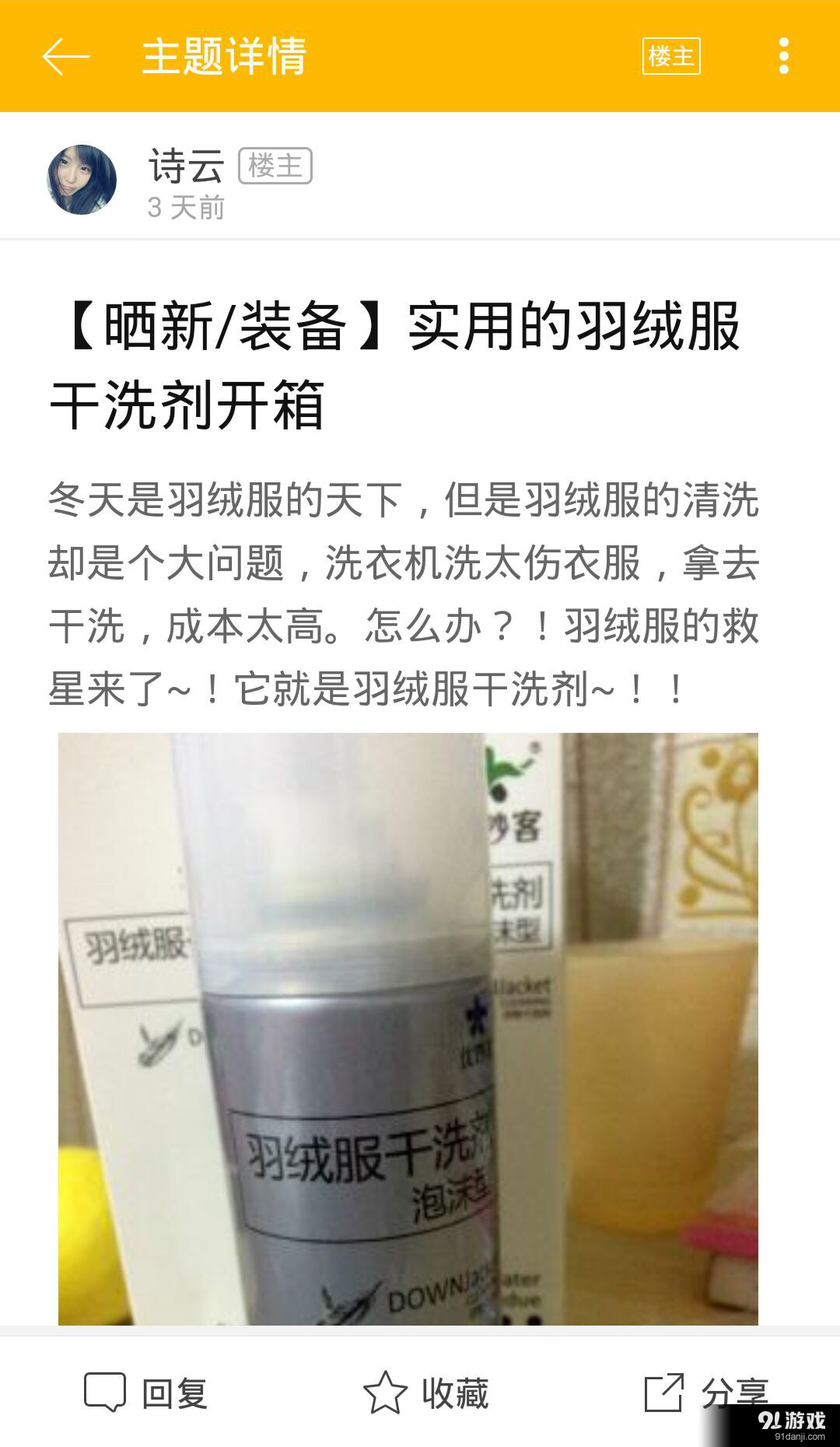
Task: Go back using the top-left arrow
Action: [x=65, y=57]
